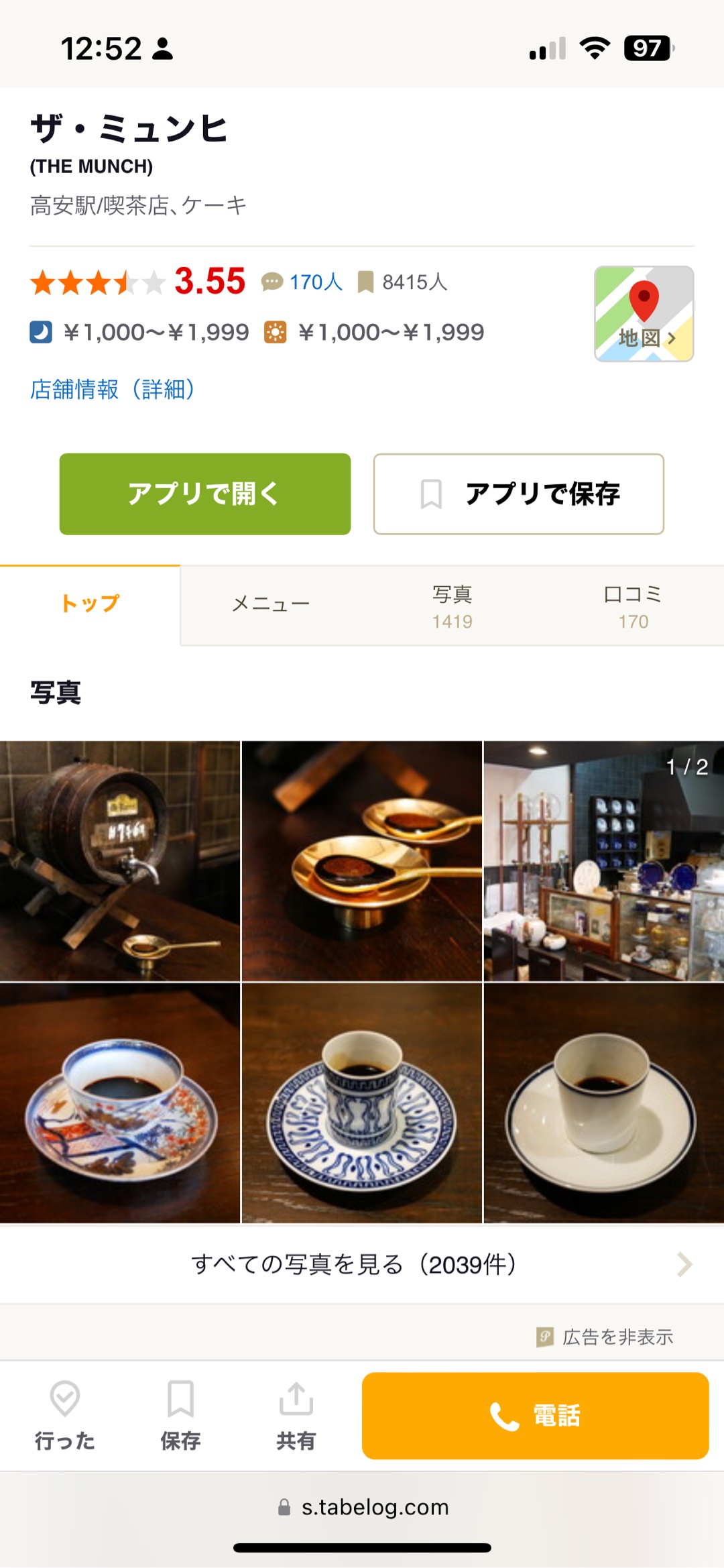Open the golden spoons photo

coord(362,861)
